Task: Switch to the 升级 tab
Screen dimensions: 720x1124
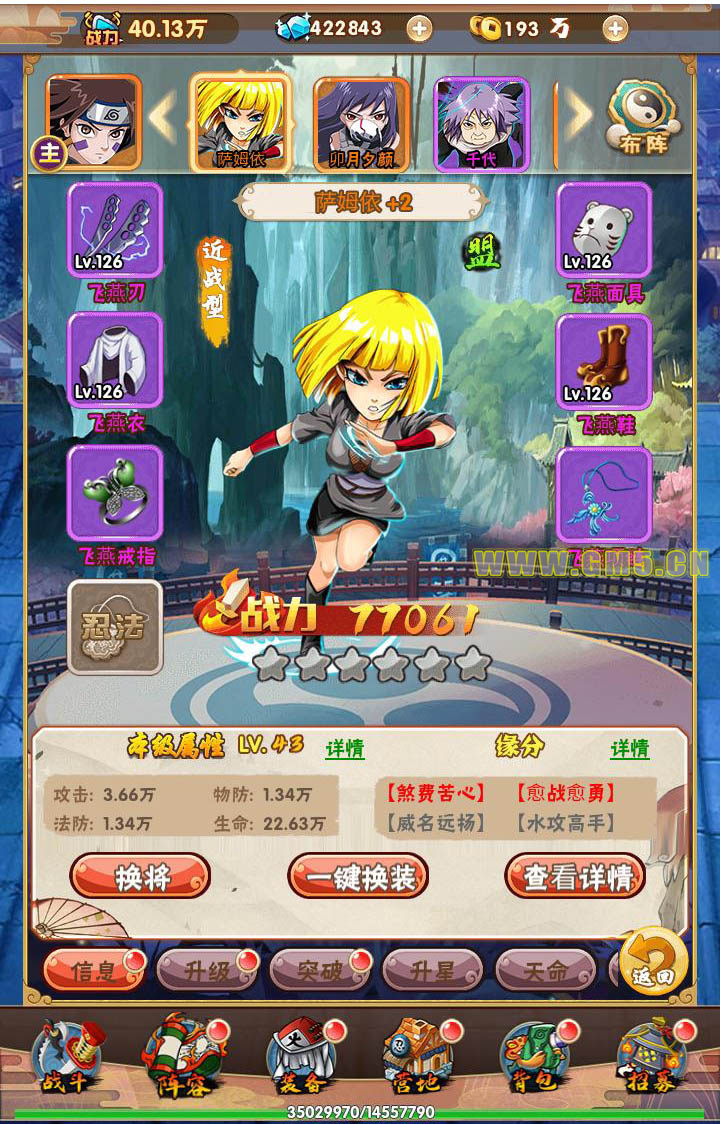Action: (x=207, y=970)
